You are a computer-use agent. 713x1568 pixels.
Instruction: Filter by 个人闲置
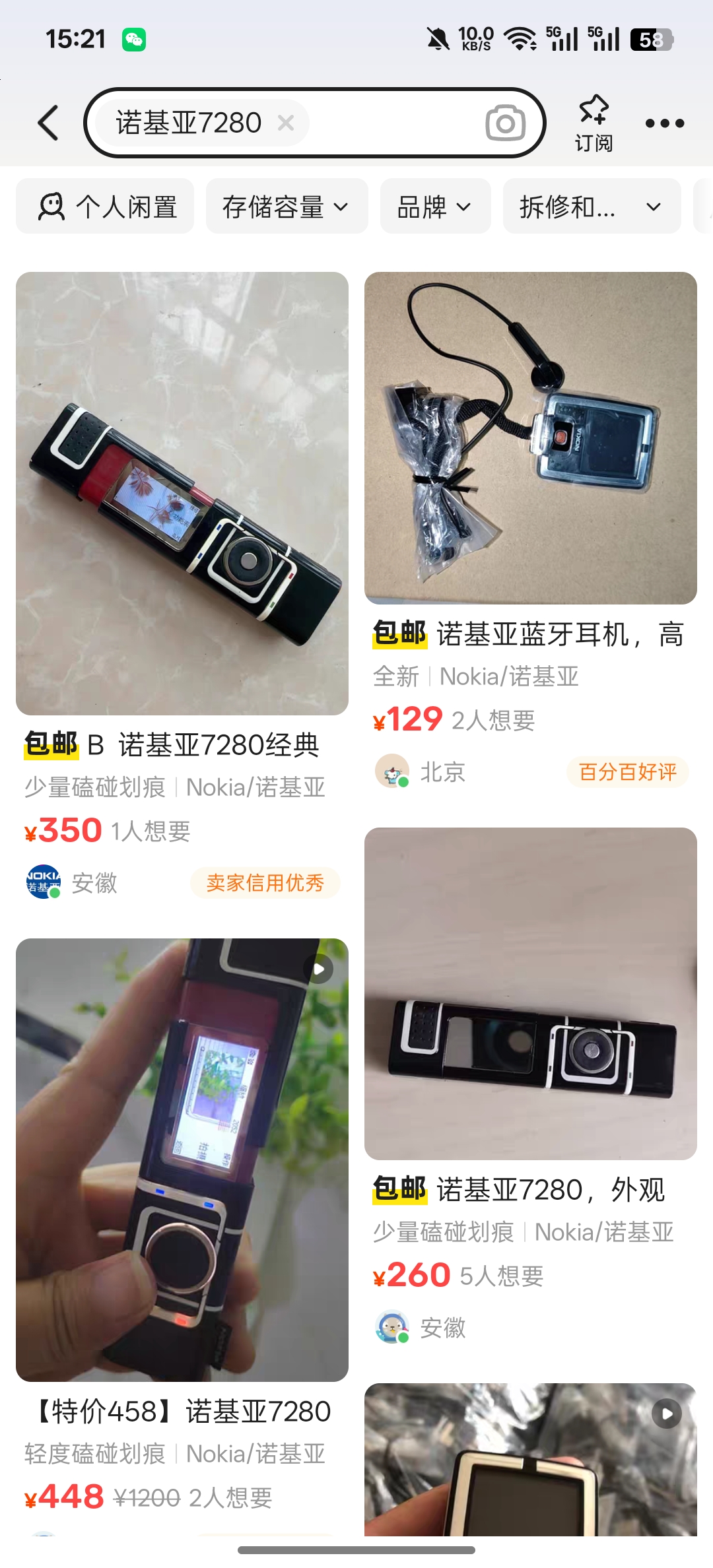tap(105, 207)
